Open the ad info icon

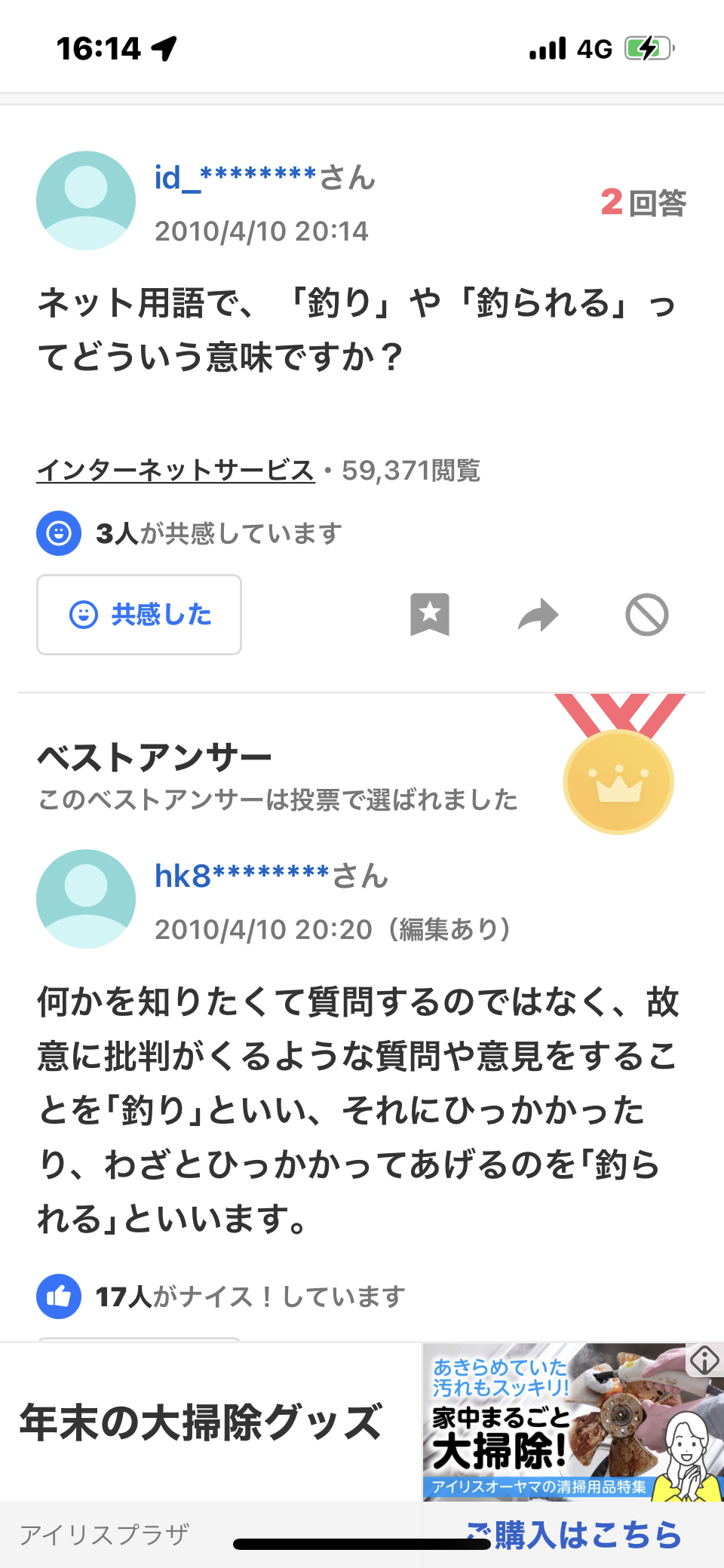[704, 1361]
